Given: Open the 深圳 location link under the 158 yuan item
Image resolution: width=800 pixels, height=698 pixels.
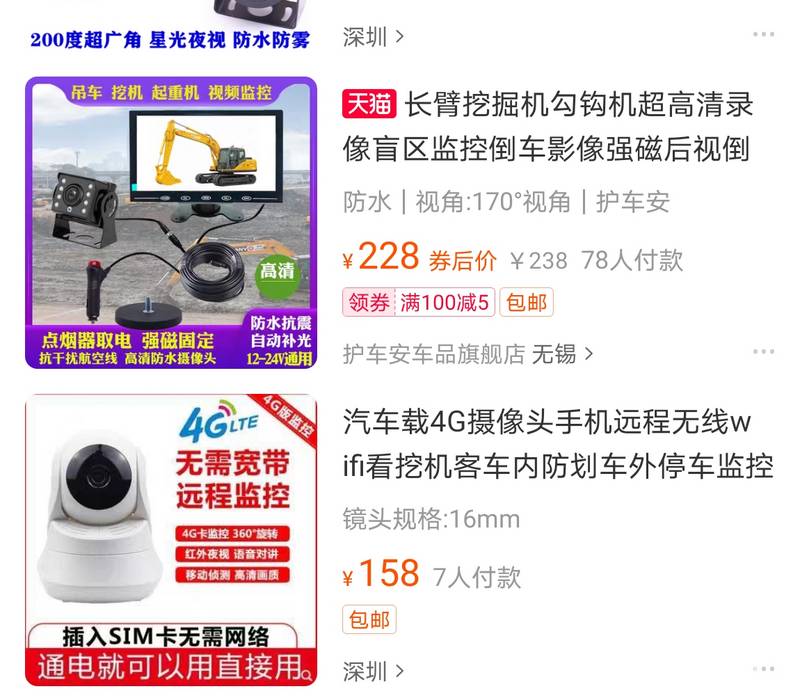Looking at the screenshot, I should click(x=373, y=670).
